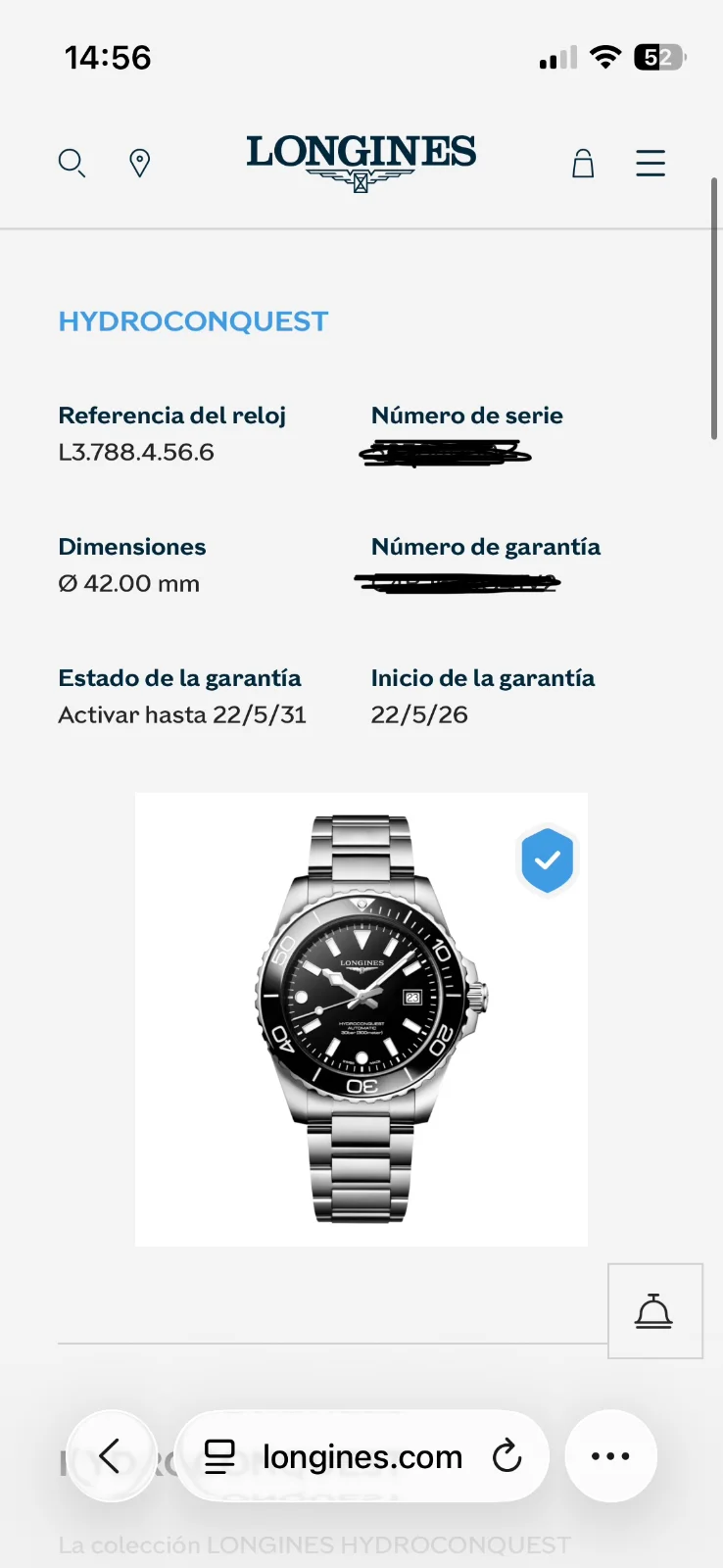
Task: Open the browser more options menu
Action: point(610,1456)
